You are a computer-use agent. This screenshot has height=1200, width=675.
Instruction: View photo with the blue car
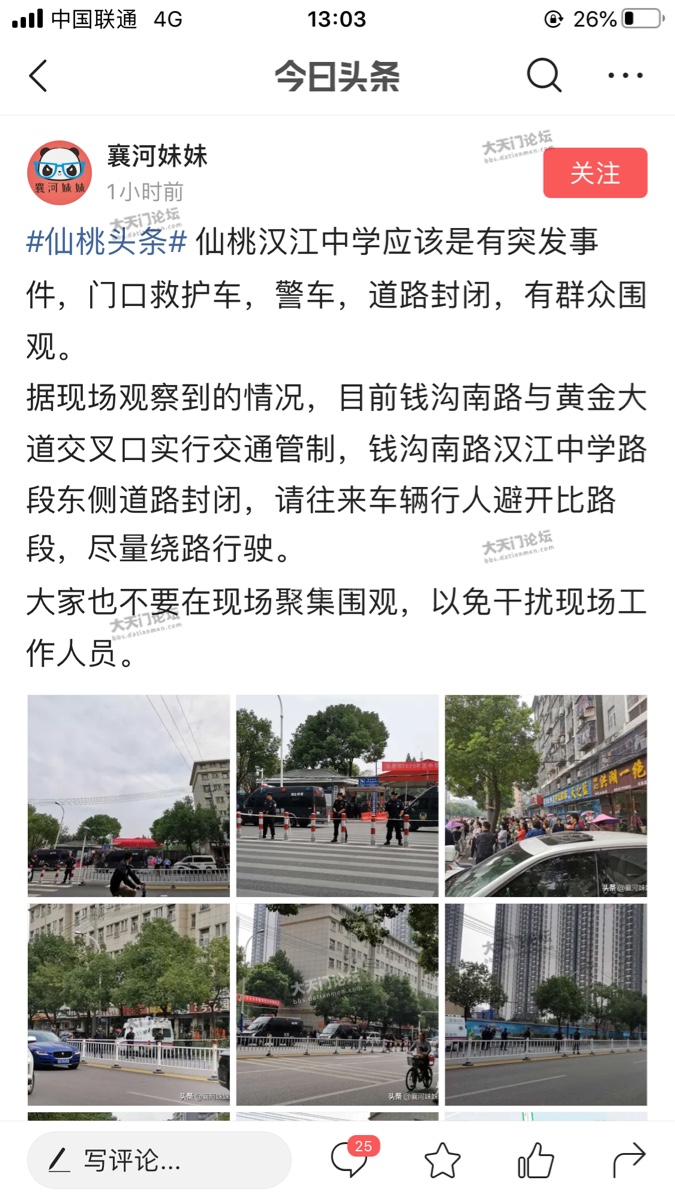click(128, 1004)
